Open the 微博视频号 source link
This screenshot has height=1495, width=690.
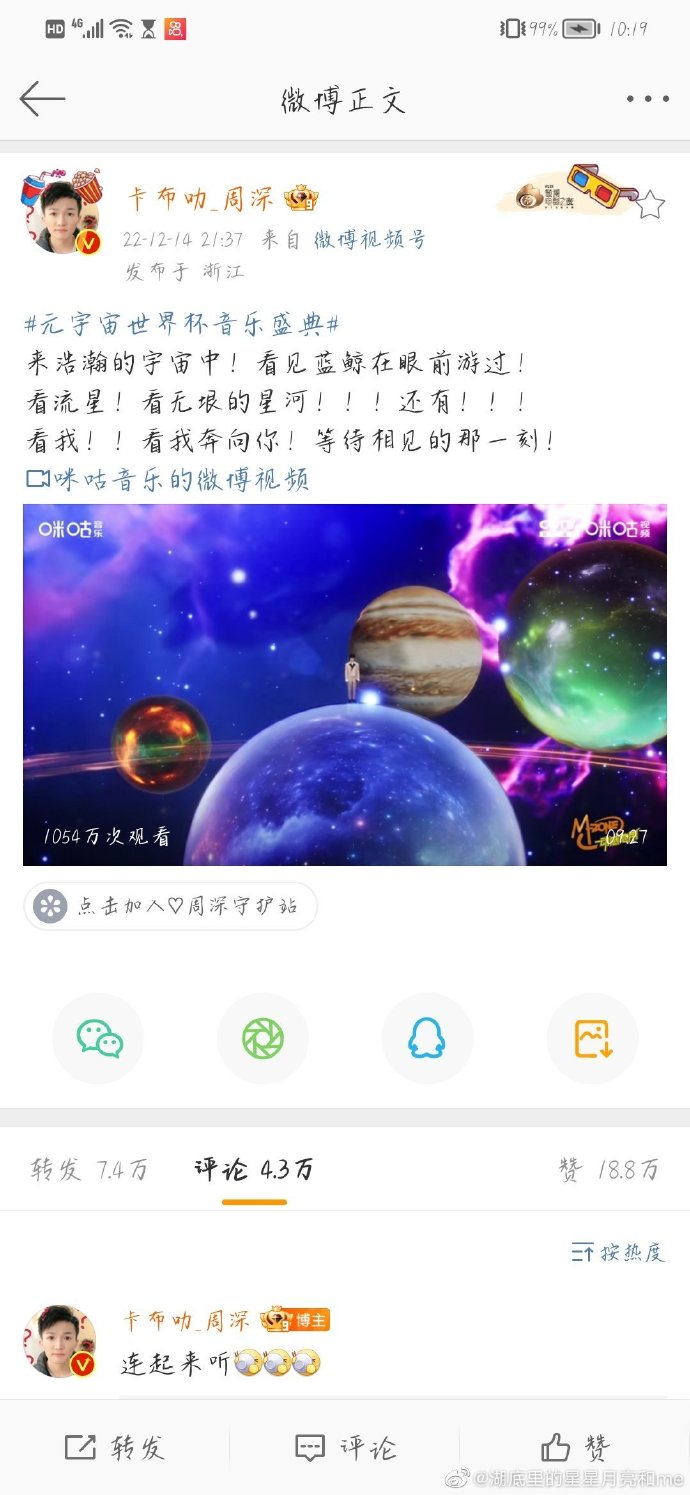[370, 240]
